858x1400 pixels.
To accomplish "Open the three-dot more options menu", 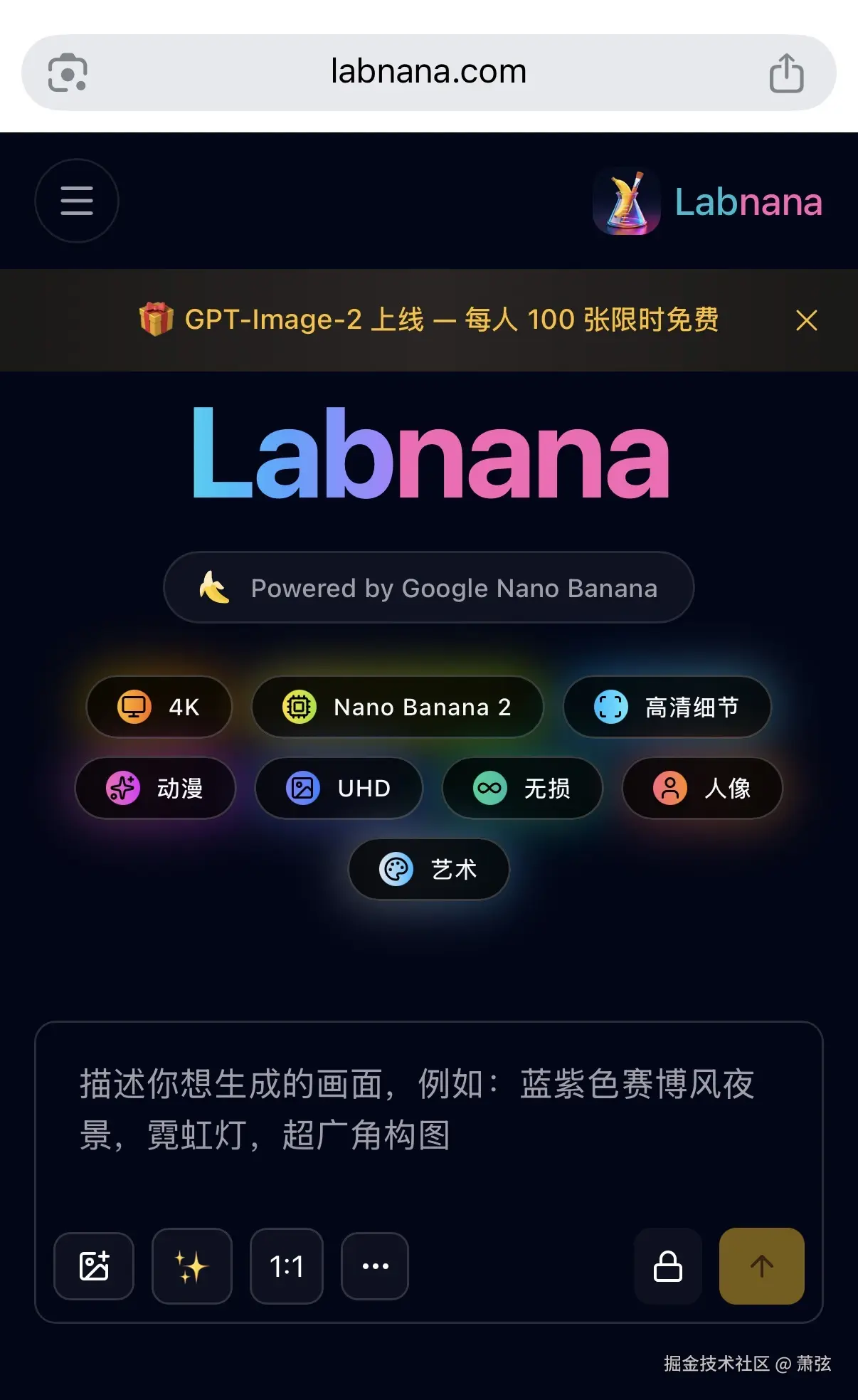I will [x=375, y=1267].
